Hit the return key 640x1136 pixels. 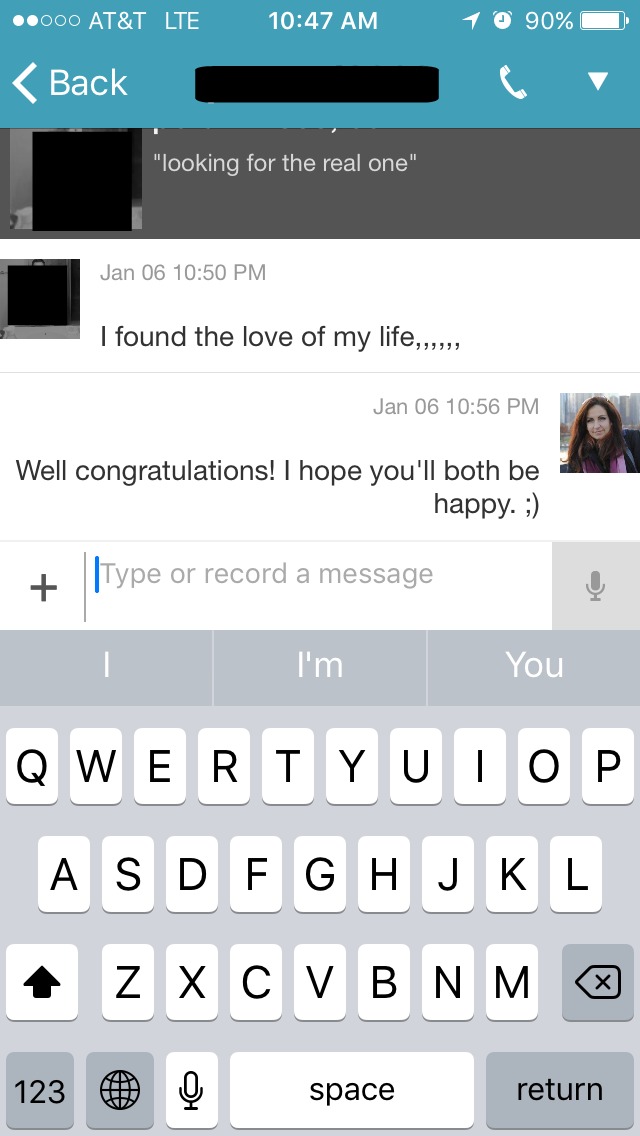[559, 1090]
